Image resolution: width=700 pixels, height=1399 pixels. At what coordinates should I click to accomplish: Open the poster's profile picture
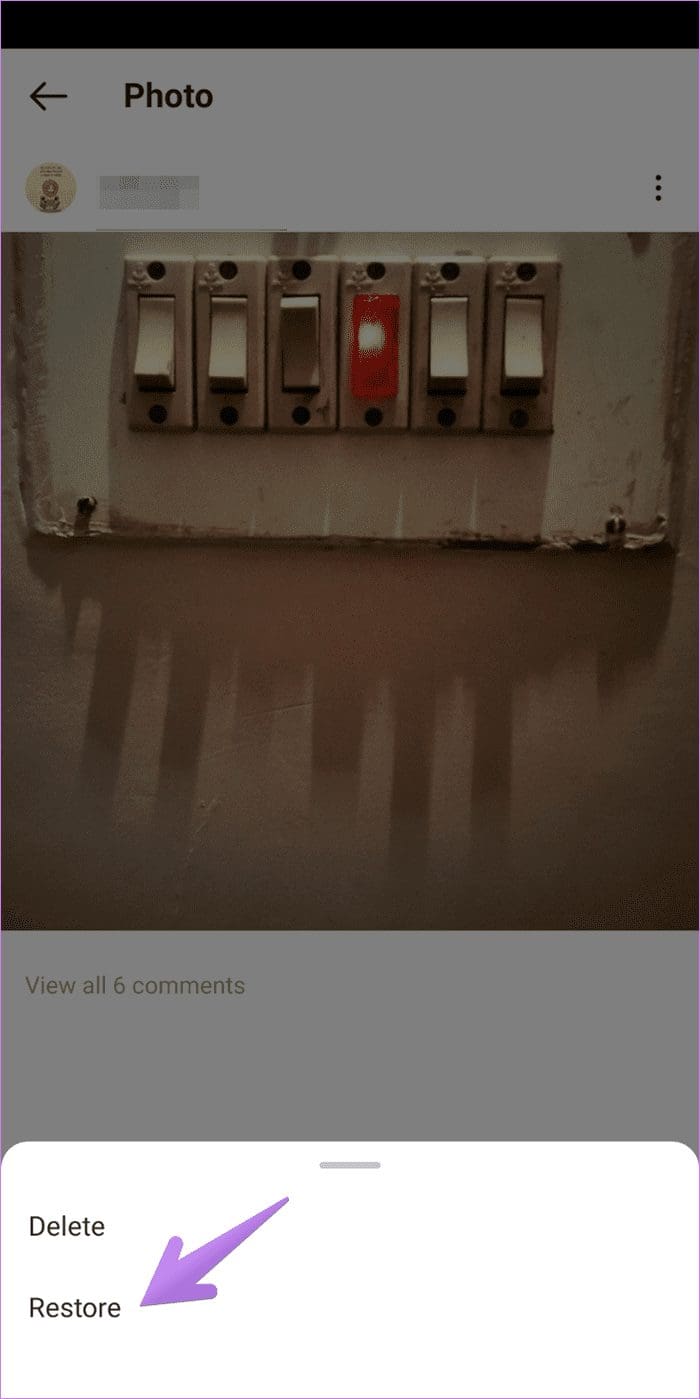tap(51, 188)
